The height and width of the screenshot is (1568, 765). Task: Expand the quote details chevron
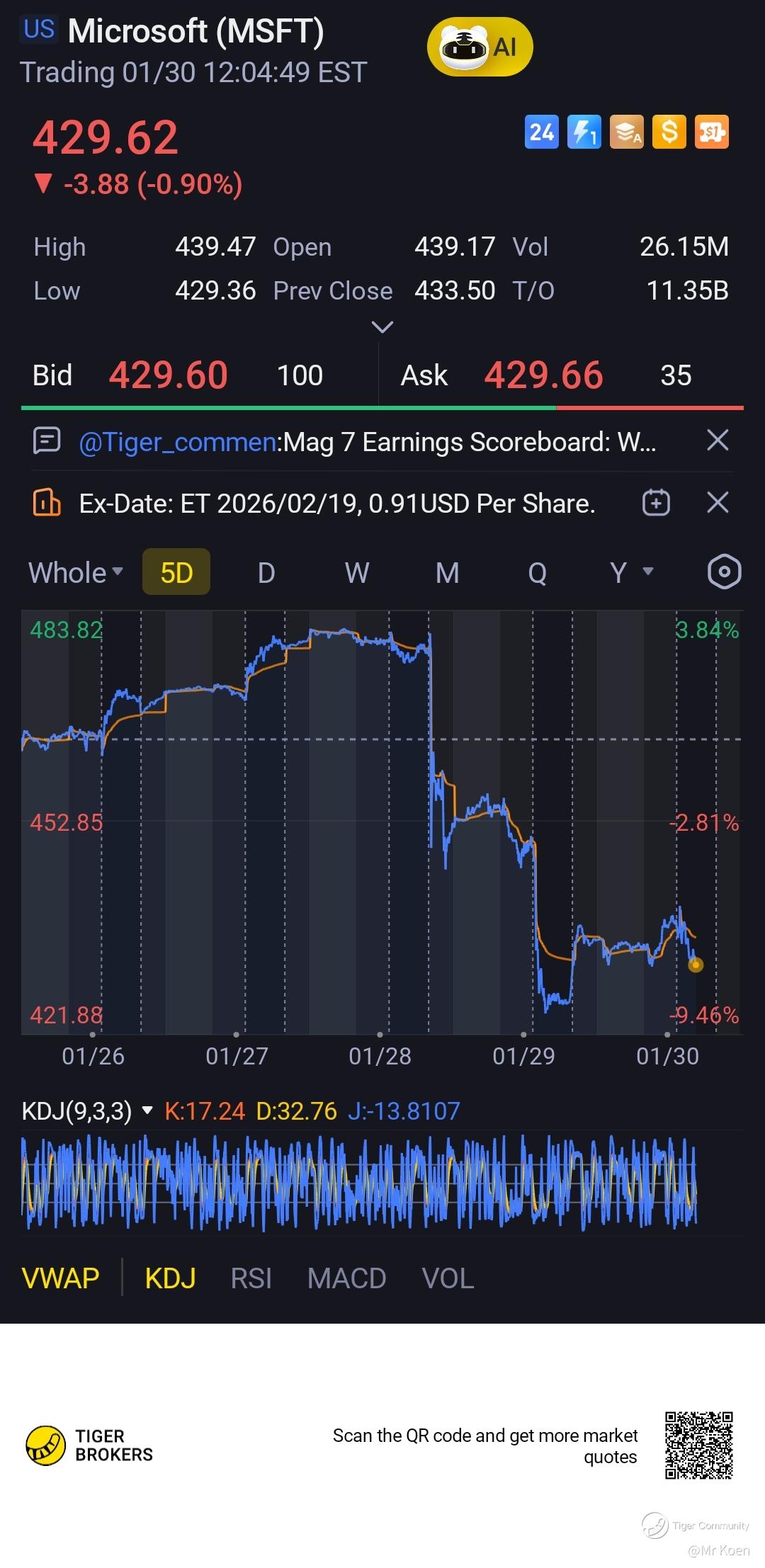point(382,327)
